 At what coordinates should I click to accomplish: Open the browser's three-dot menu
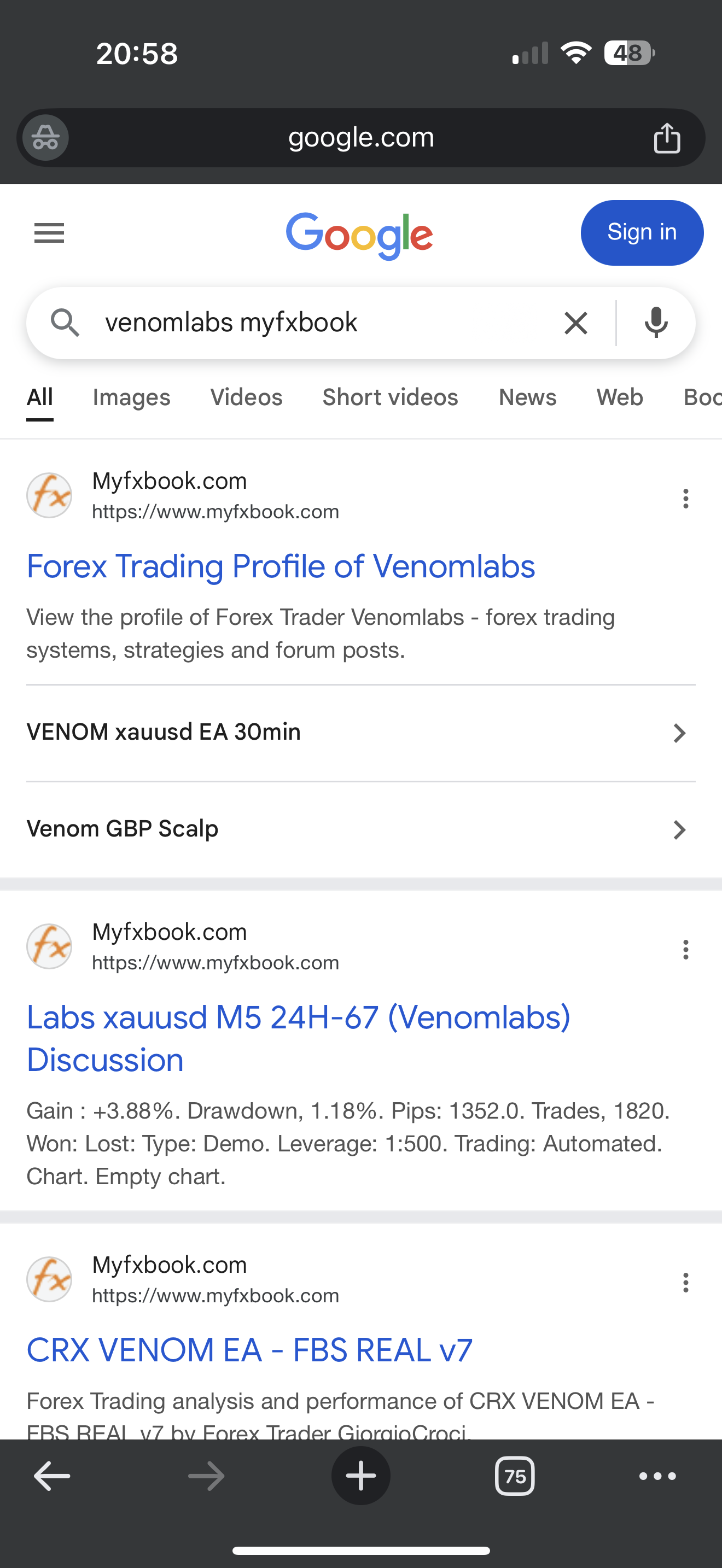pyautogui.click(x=657, y=1476)
